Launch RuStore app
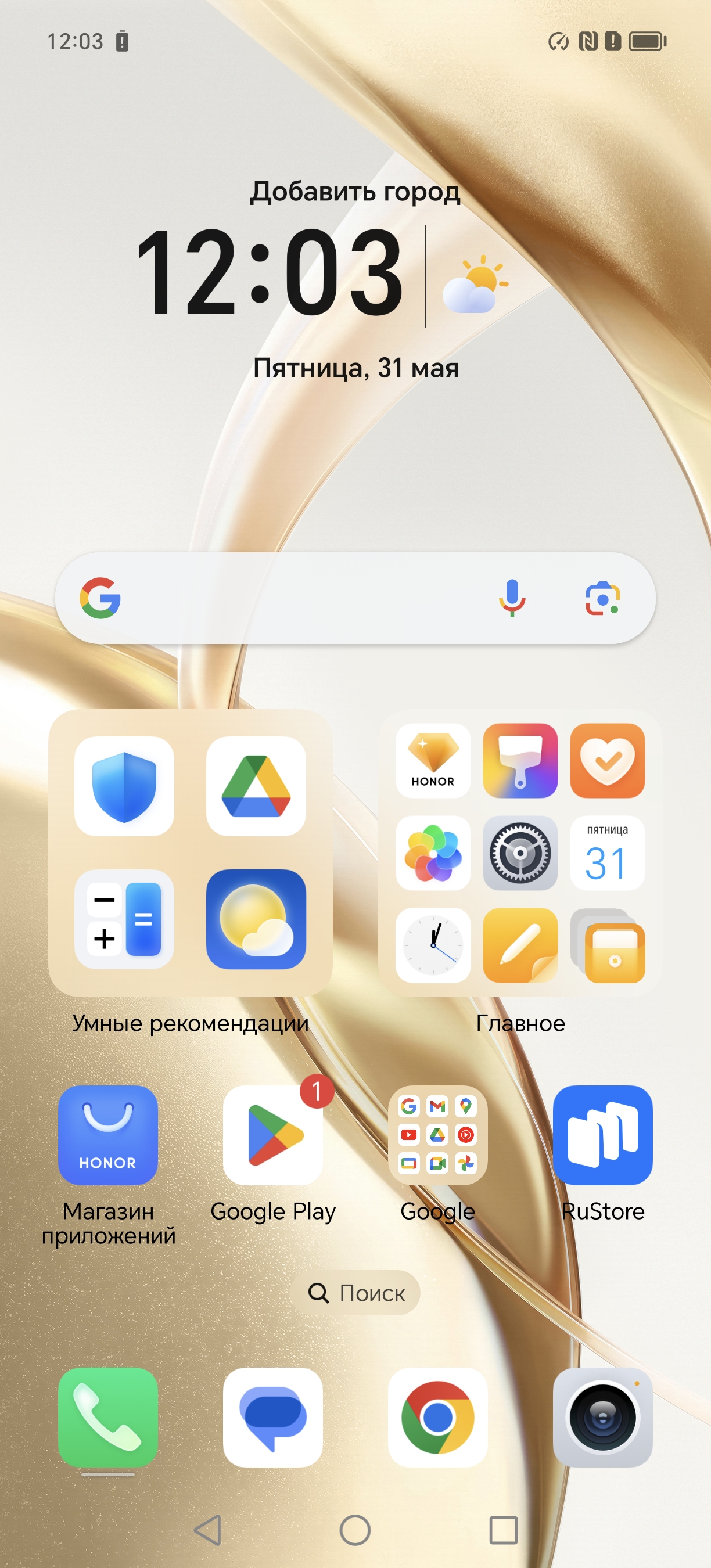Viewport: 711px width, 1568px height. pyautogui.click(x=602, y=1135)
